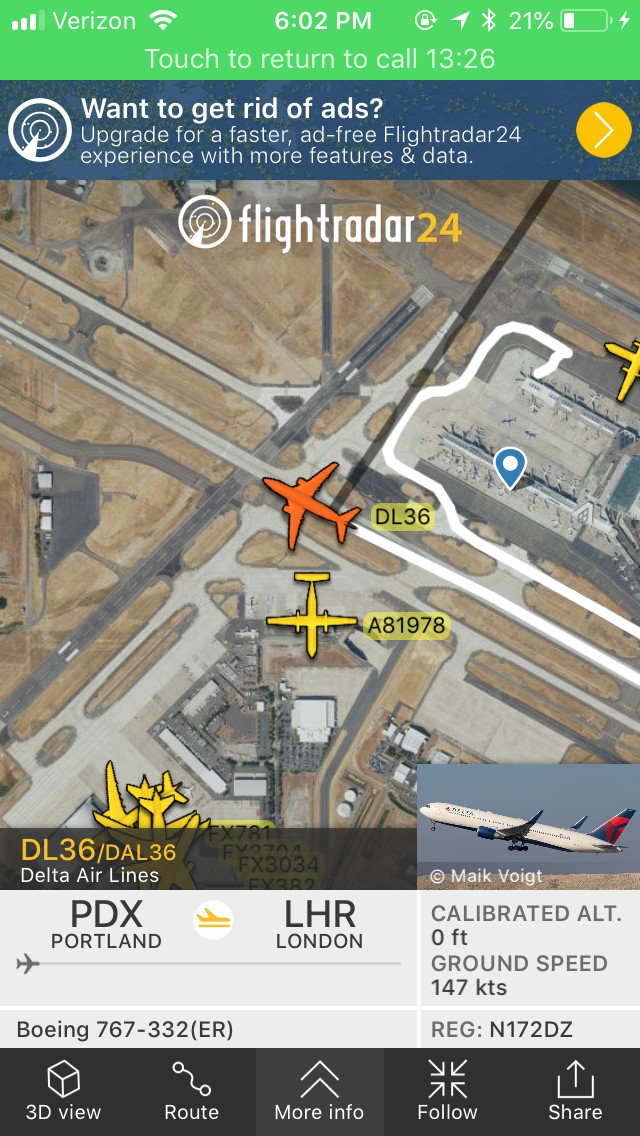Tap the blue airport location pin
This screenshot has width=640, height=1136.
tap(511, 467)
